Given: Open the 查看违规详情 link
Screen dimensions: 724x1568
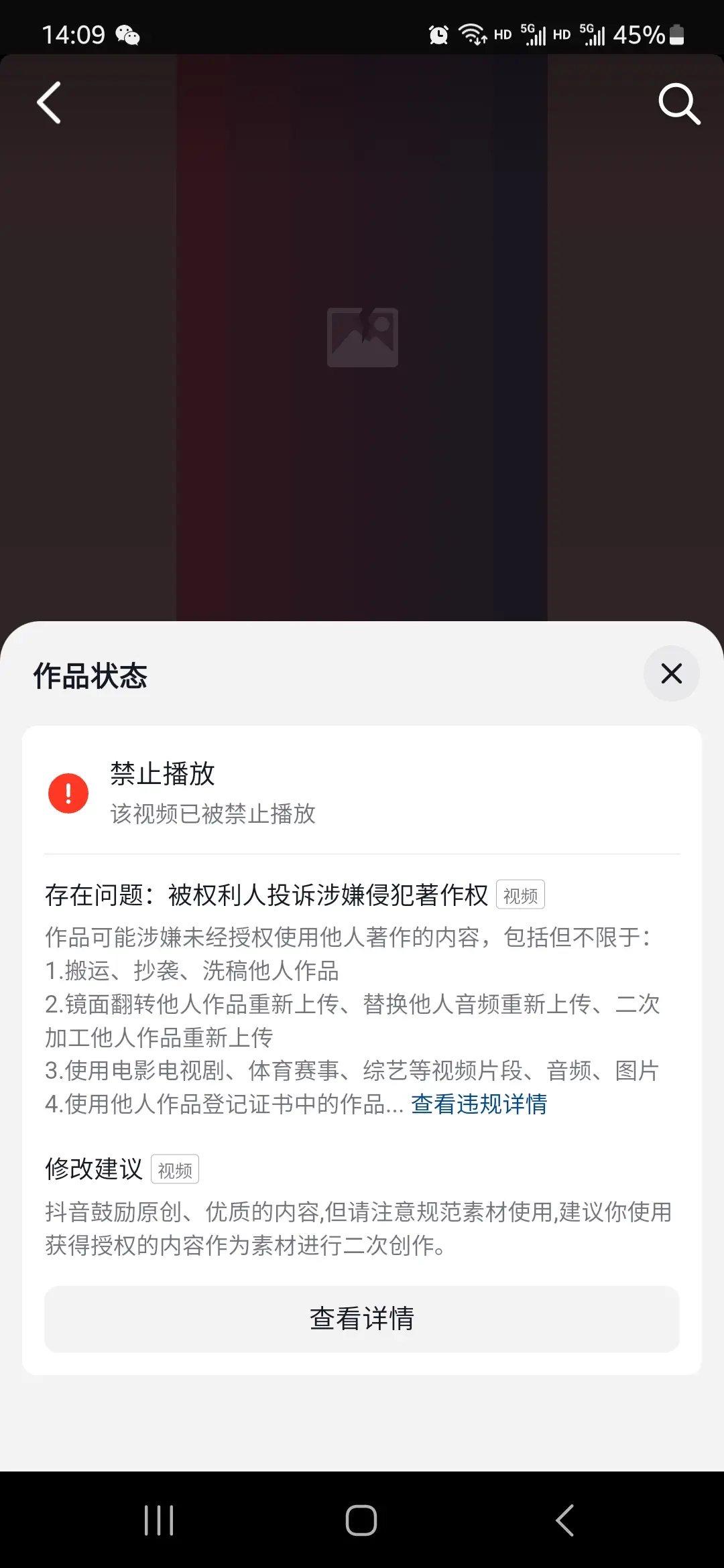Looking at the screenshot, I should pos(479,1104).
